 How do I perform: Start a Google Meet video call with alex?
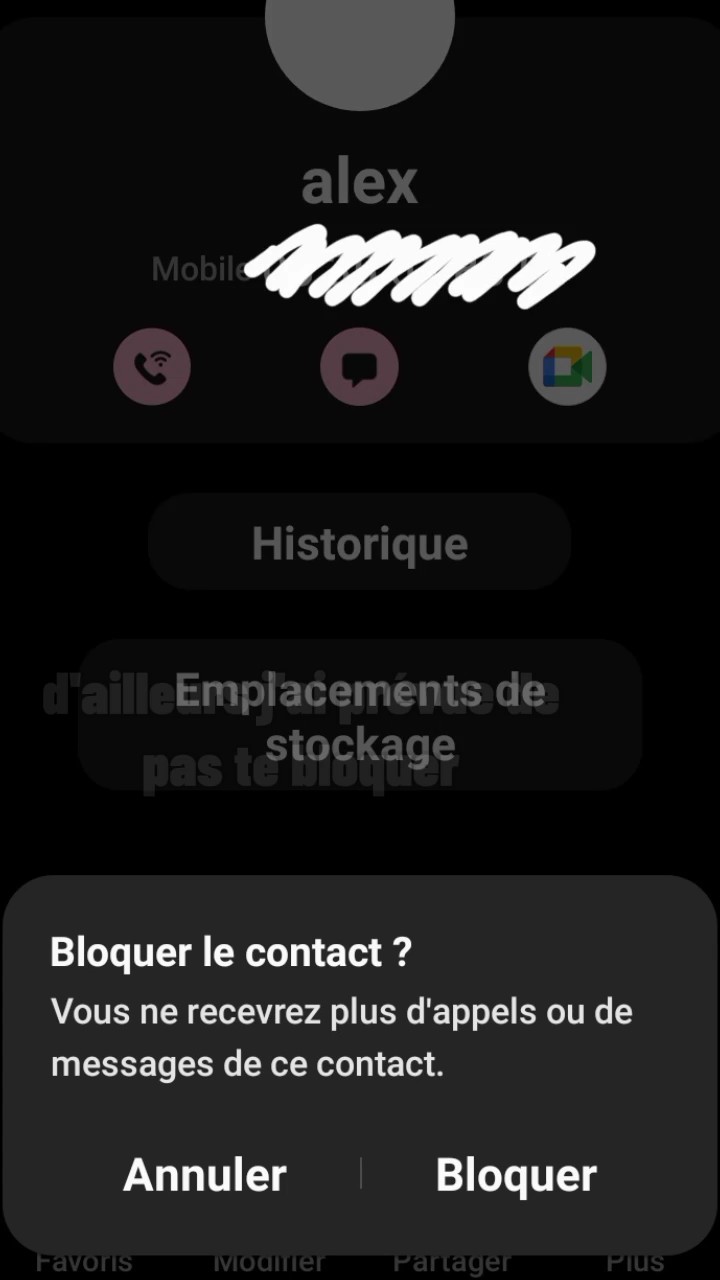566,367
